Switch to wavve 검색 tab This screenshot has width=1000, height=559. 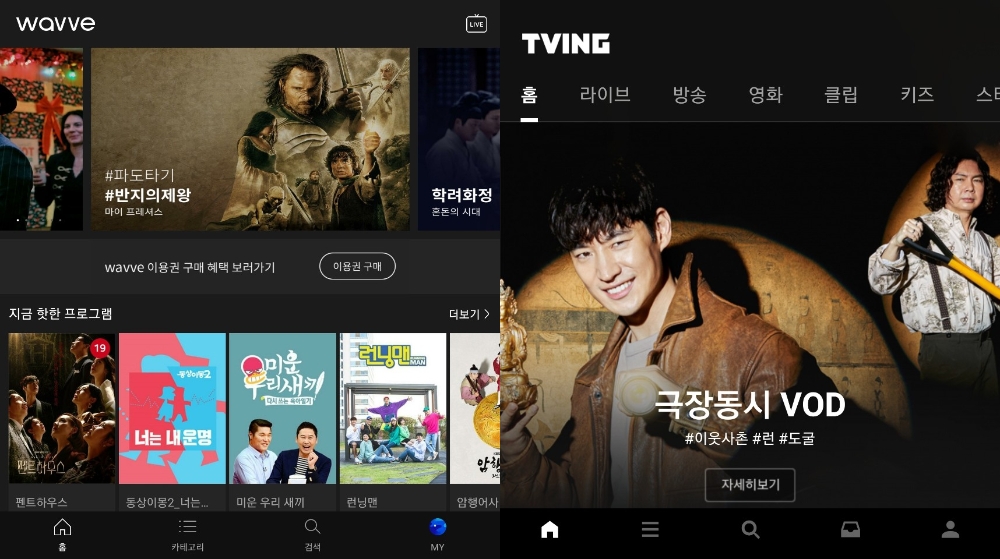(312, 535)
